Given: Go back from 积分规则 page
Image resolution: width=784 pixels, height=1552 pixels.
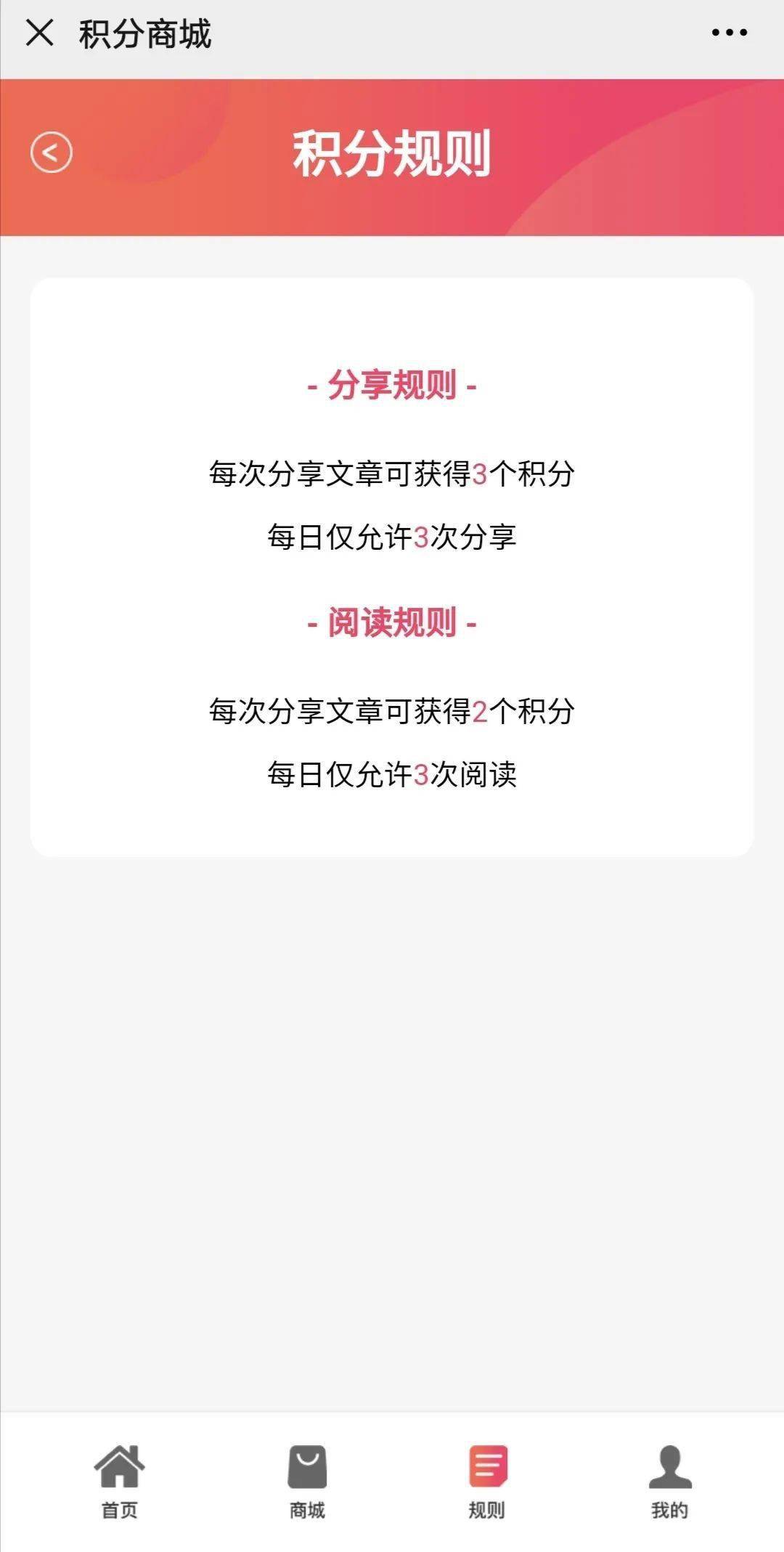Looking at the screenshot, I should point(52,153).
